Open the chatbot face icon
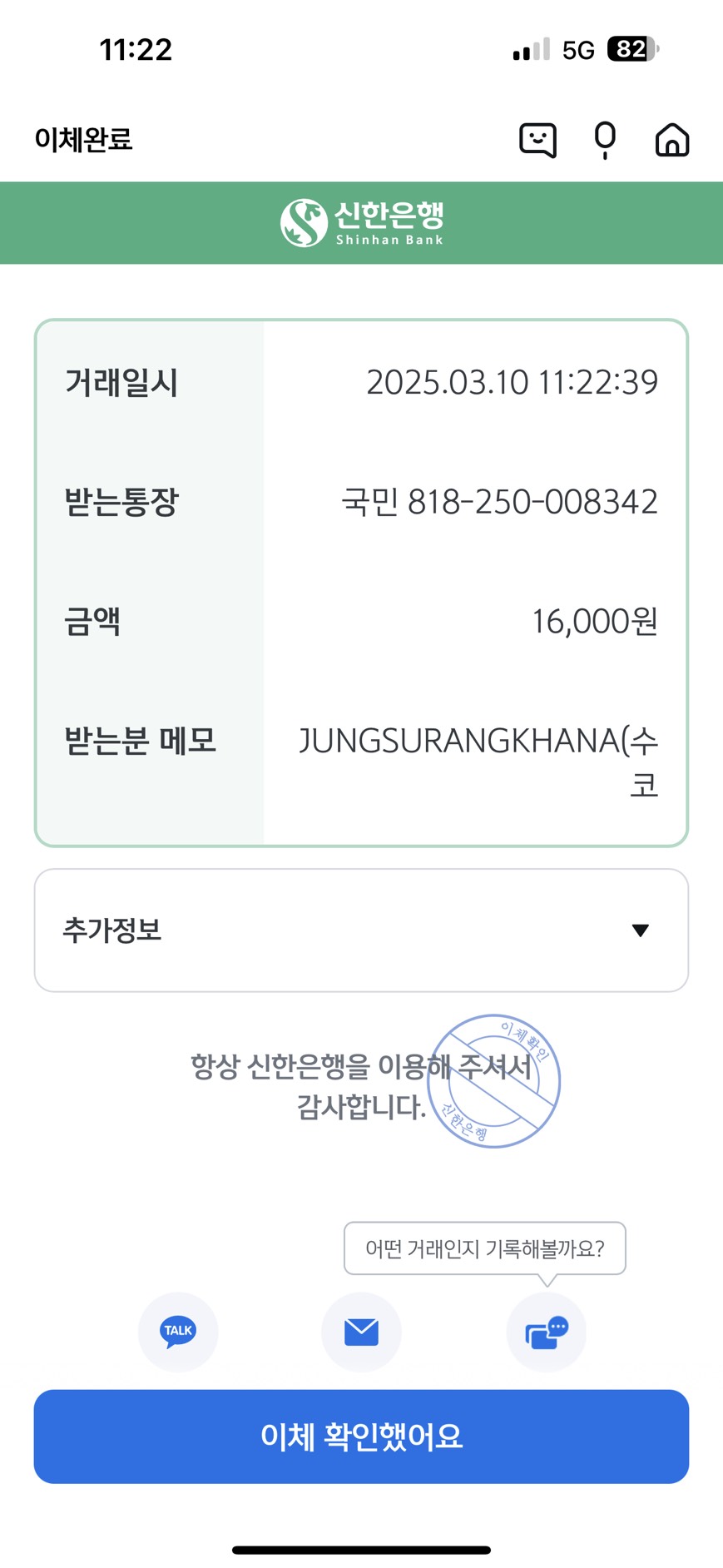Viewport: 723px width, 1568px height. click(537, 140)
